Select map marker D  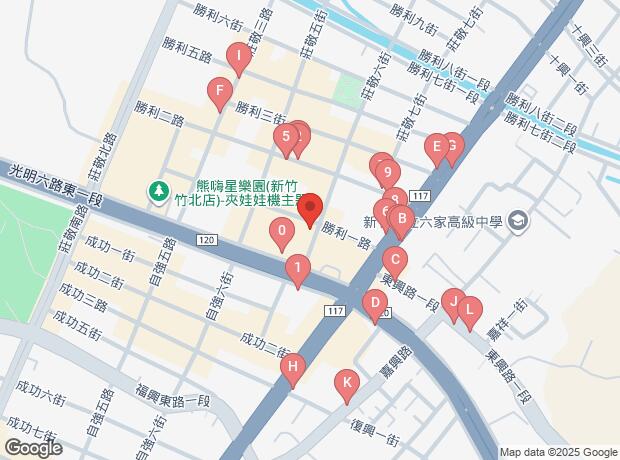pos(375,303)
